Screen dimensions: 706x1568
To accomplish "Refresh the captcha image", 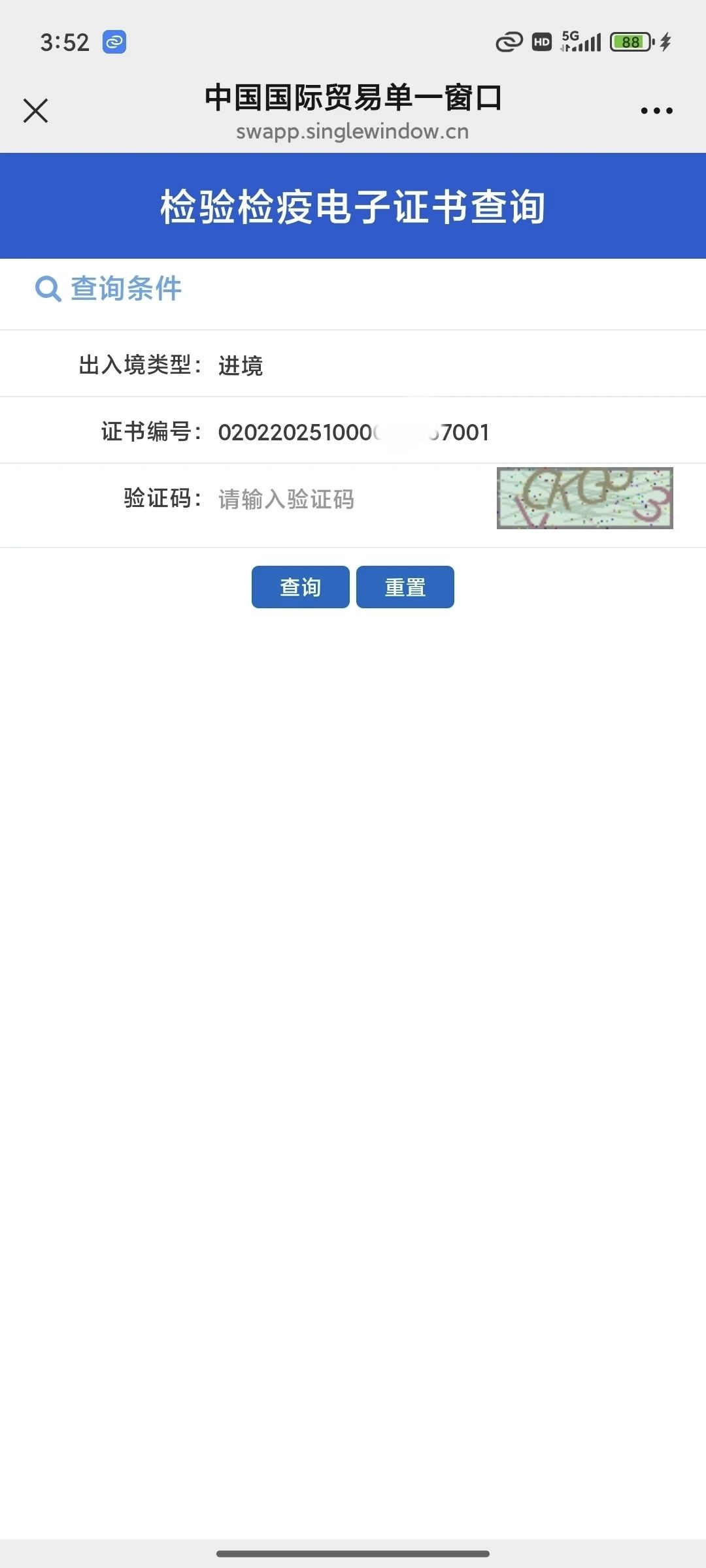I will 584,498.
